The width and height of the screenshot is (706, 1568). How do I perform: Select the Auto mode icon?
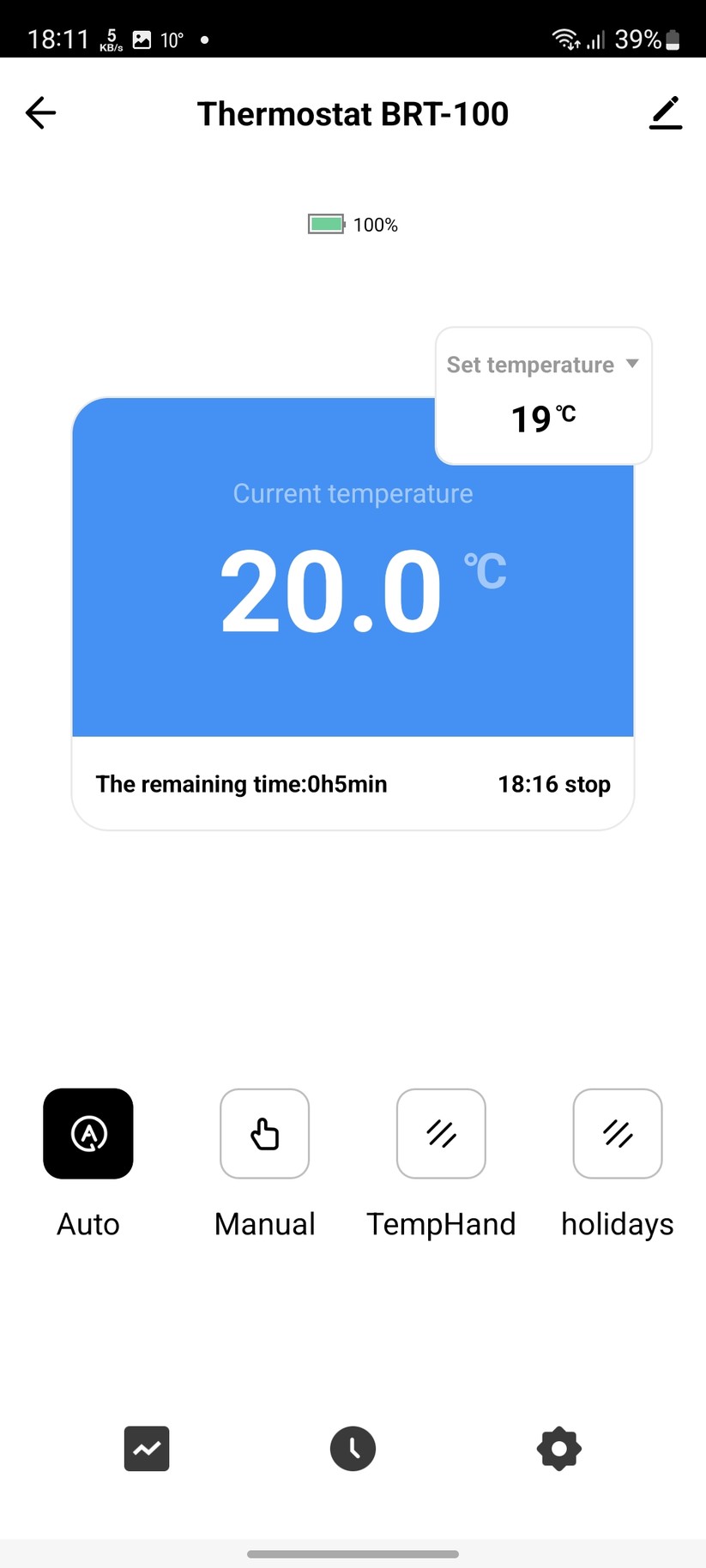[x=87, y=1133]
